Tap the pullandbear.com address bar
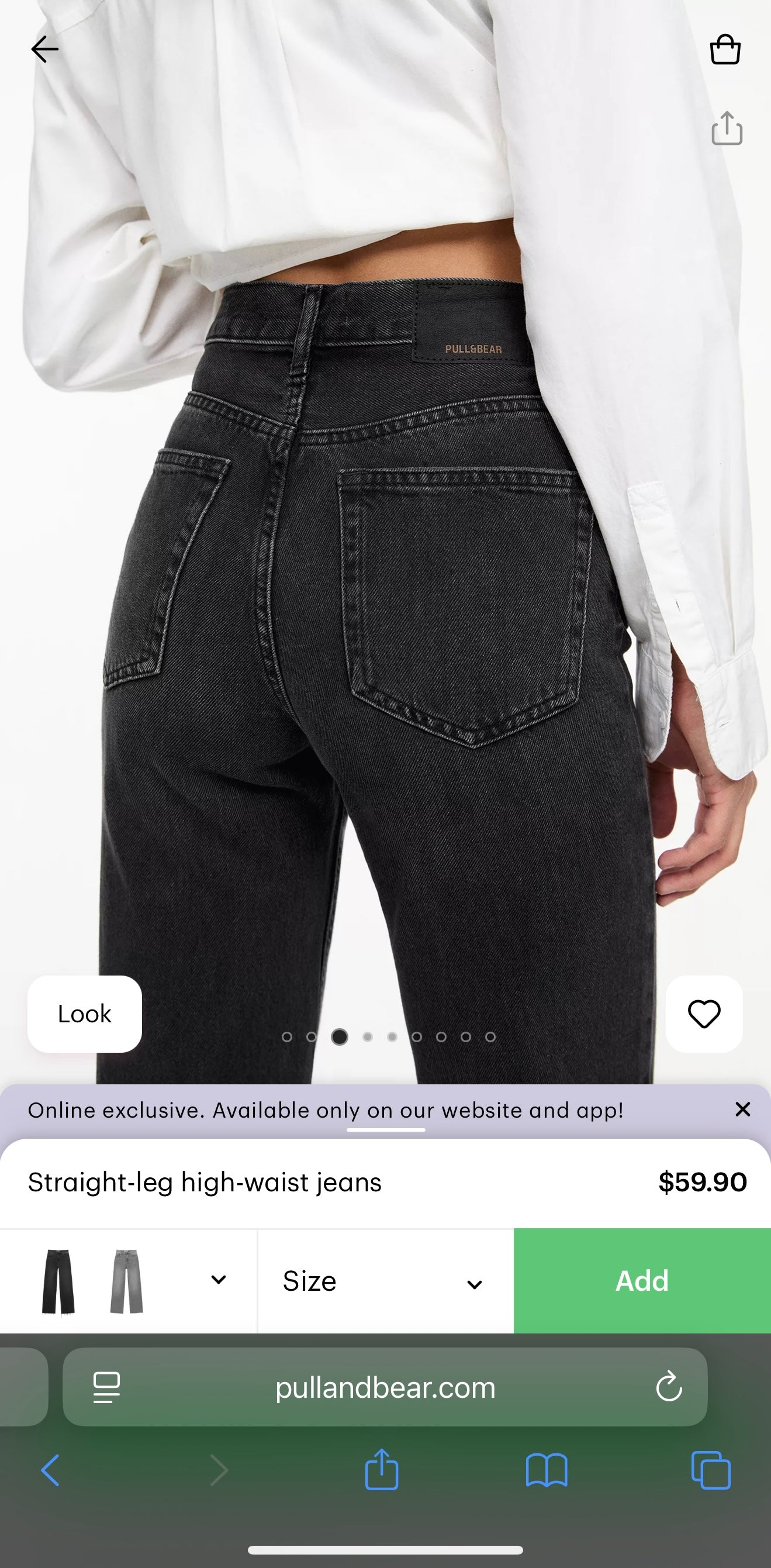Viewport: 771px width, 1568px height. [x=385, y=1387]
